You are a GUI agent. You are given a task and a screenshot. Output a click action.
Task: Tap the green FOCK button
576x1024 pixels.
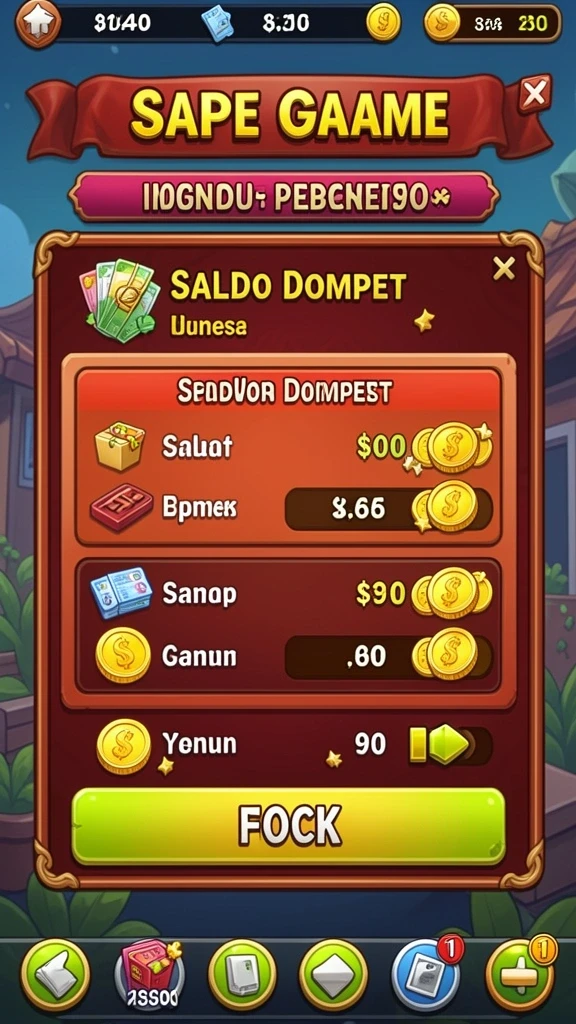click(x=288, y=826)
